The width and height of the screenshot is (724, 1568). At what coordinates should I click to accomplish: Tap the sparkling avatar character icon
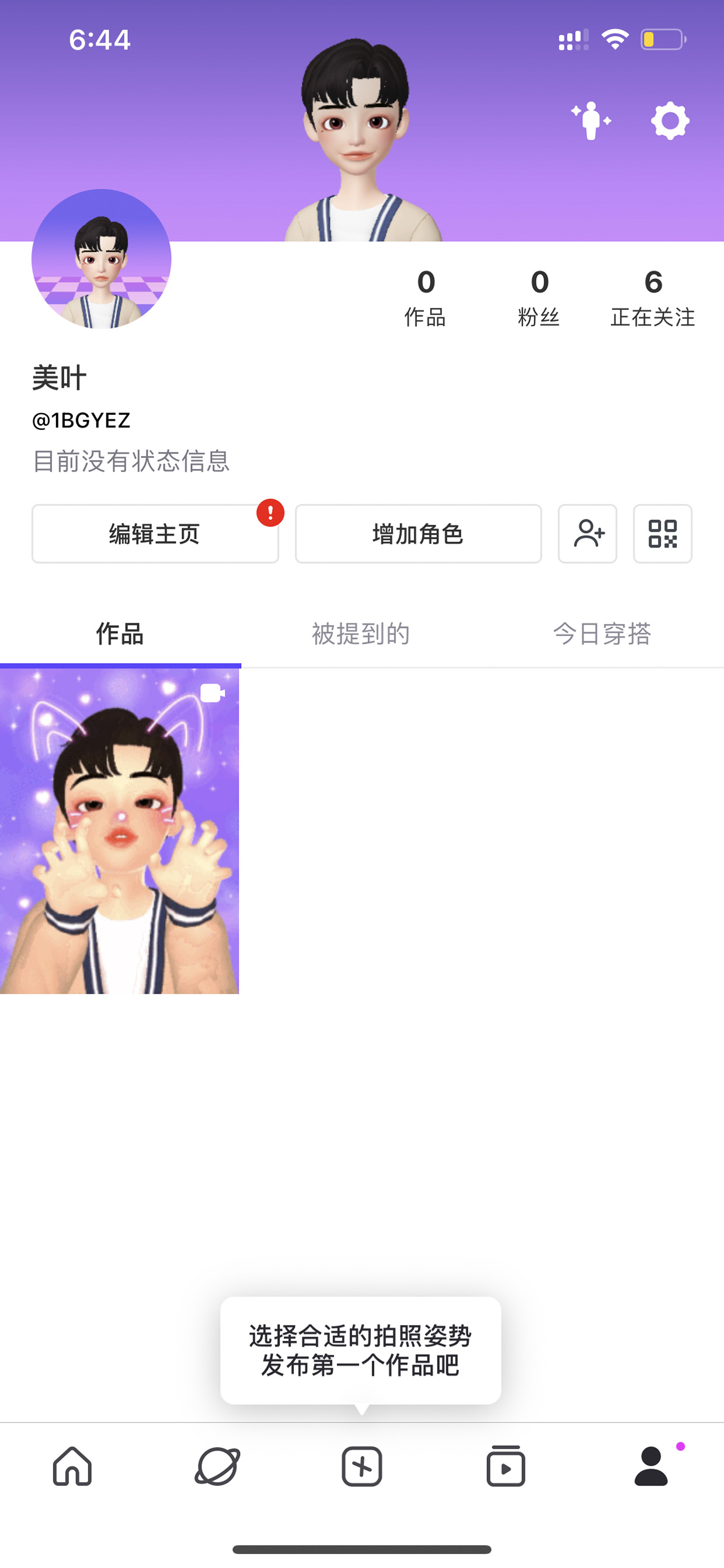point(591,120)
